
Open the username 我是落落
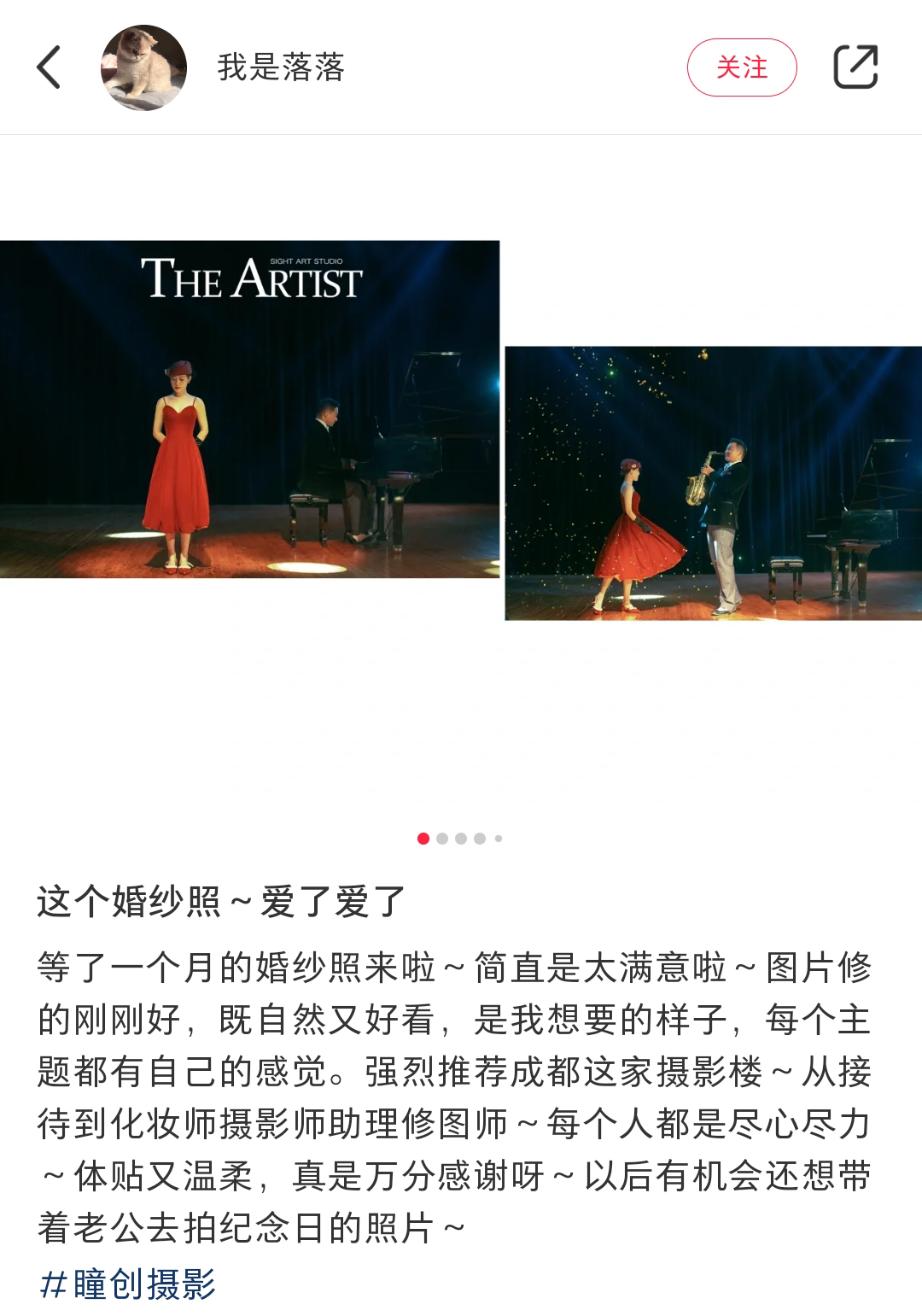pos(281,67)
